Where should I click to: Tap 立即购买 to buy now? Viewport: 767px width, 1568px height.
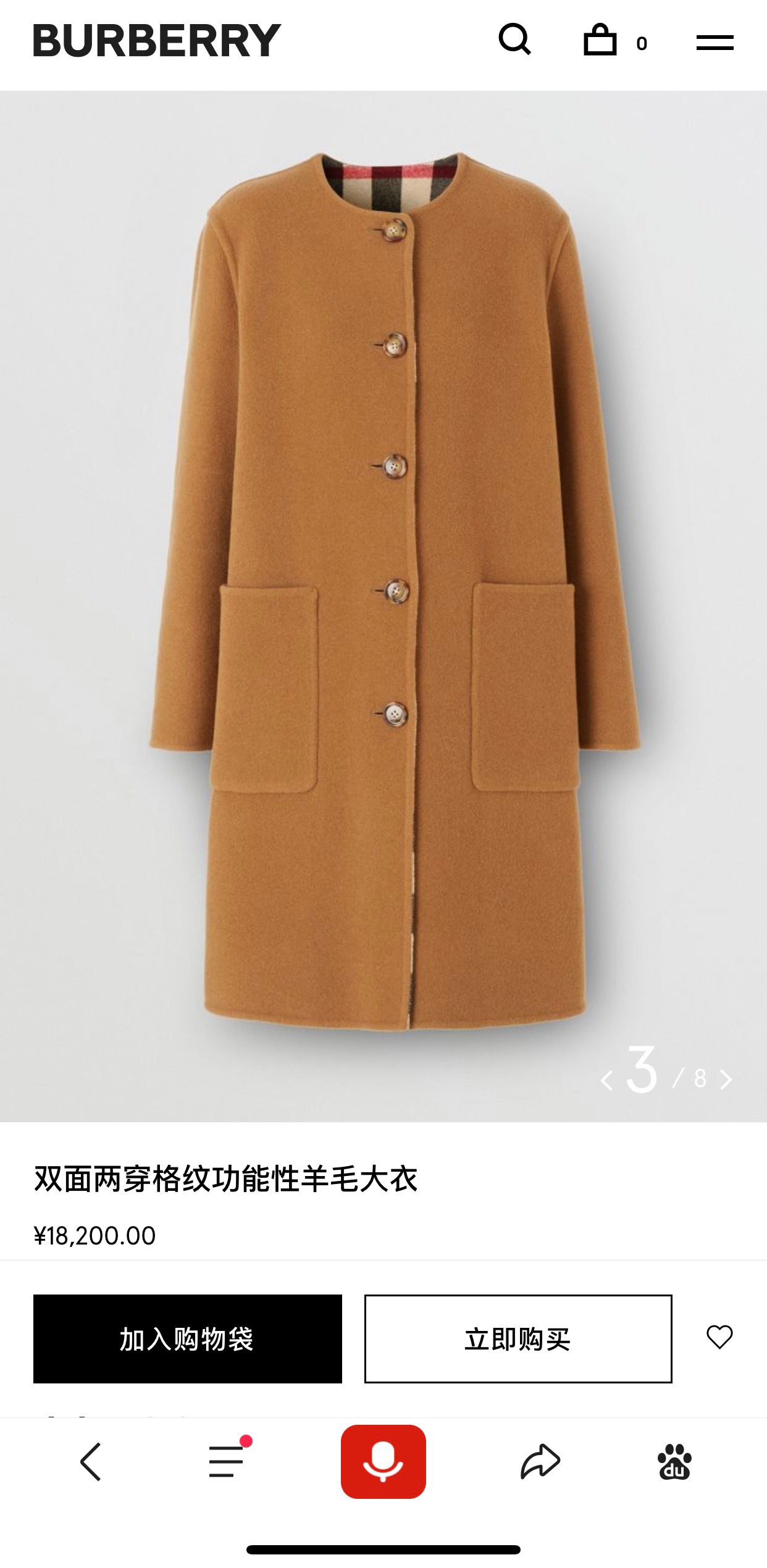pos(518,1339)
